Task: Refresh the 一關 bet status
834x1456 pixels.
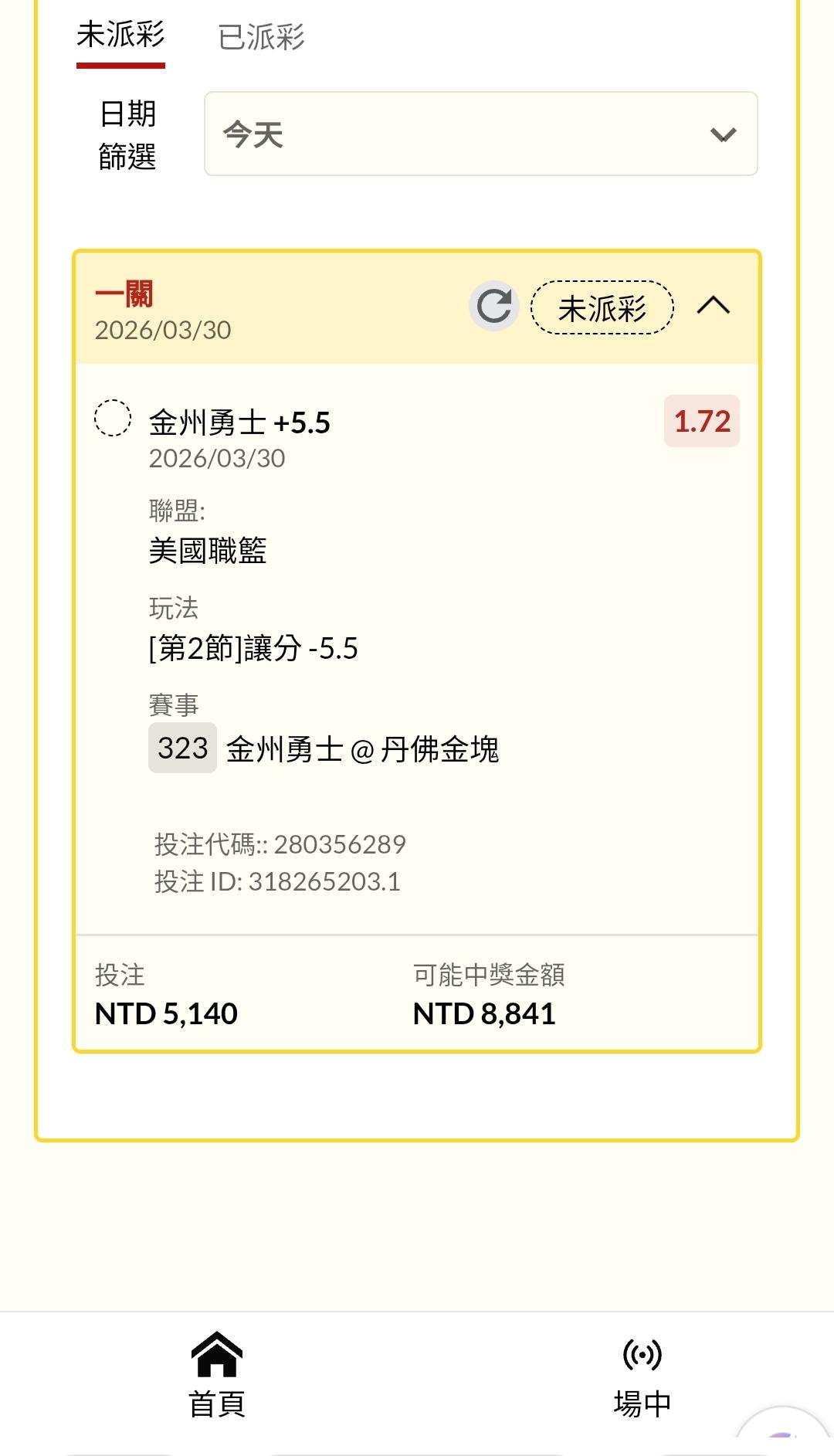Action: 494,306
